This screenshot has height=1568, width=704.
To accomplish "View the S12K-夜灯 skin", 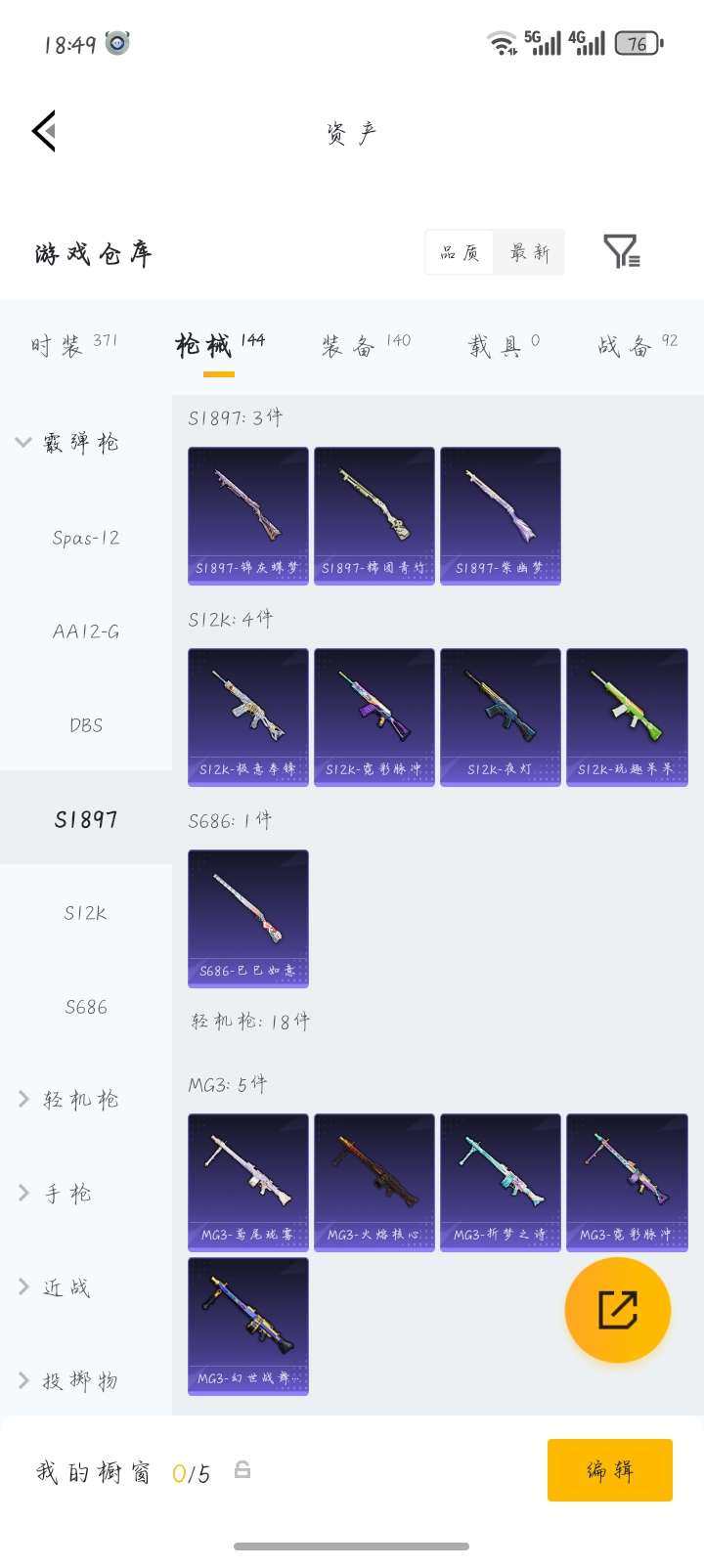I will (501, 717).
